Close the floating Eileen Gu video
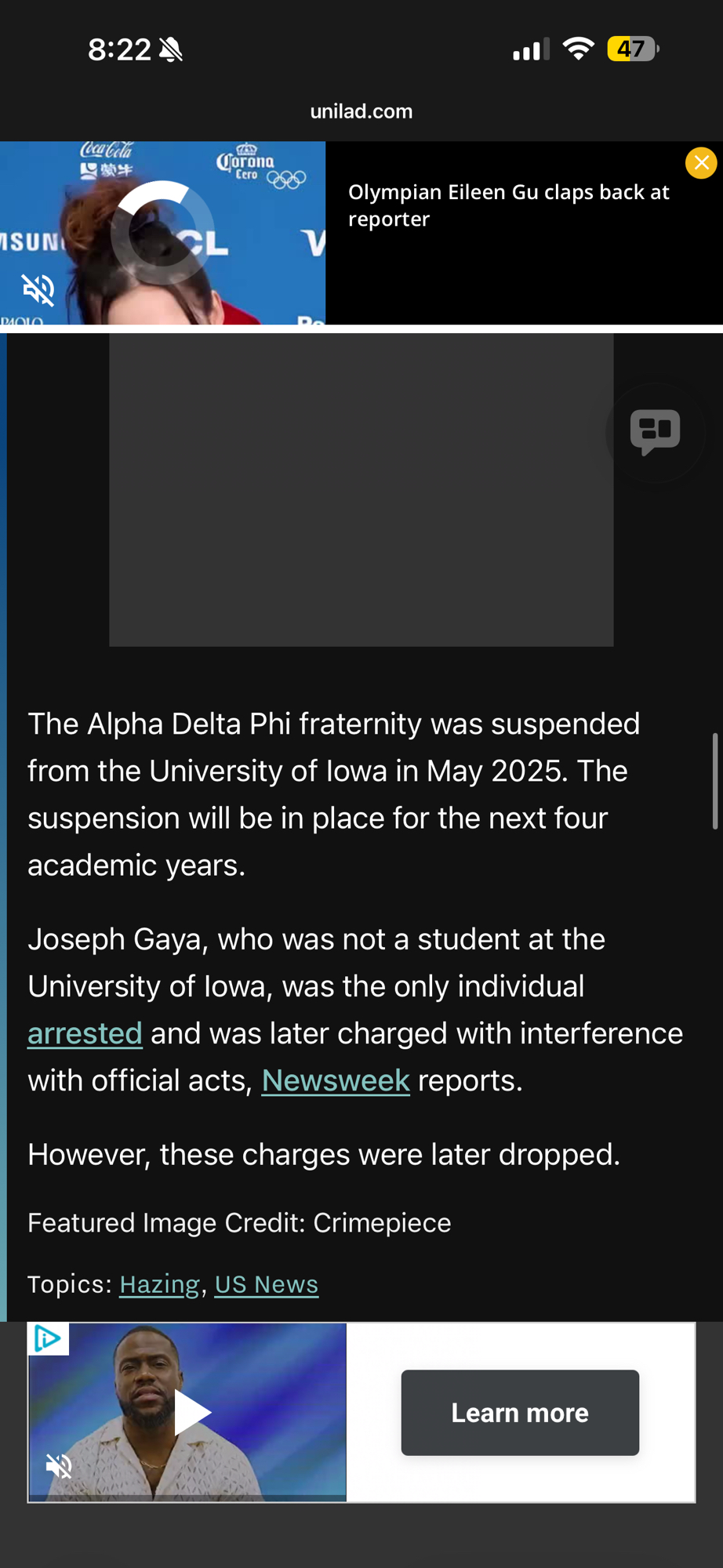The image size is (723, 1568). pyautogui.click(x=700, y=163)
